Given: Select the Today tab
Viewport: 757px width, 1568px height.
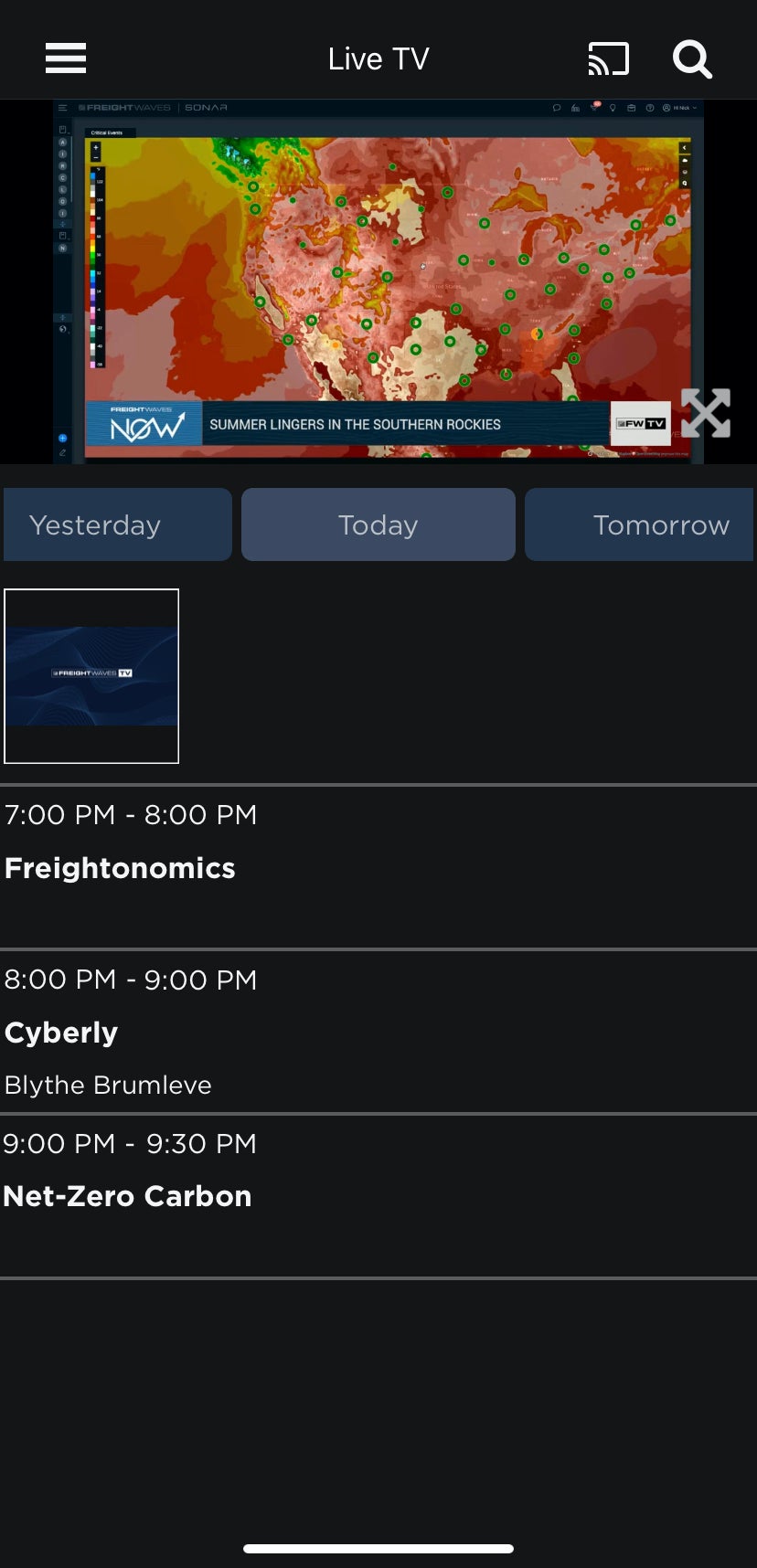Looking at the screenshot, I should coord(378,524).
